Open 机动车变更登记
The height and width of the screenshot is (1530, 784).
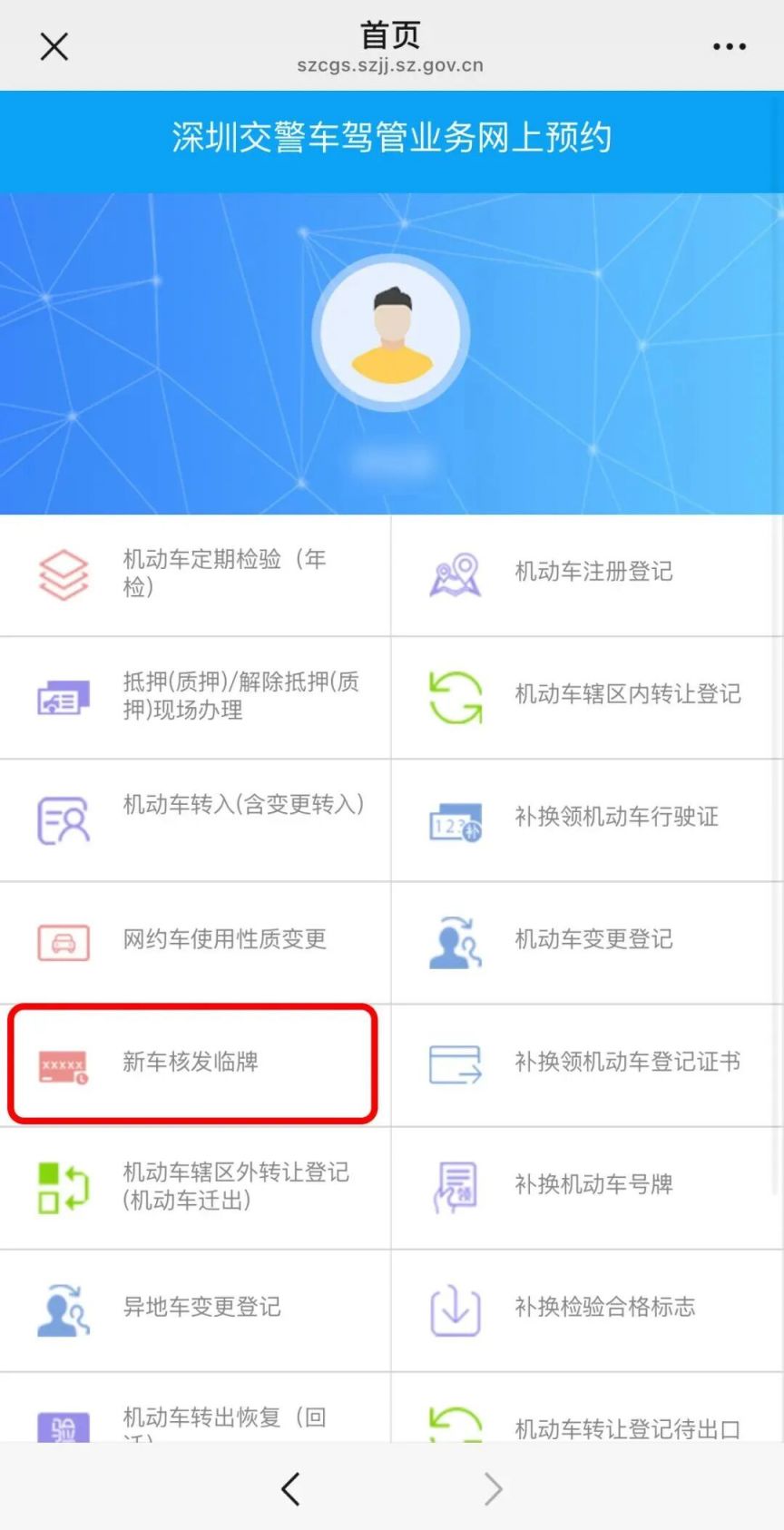point(588,941)
